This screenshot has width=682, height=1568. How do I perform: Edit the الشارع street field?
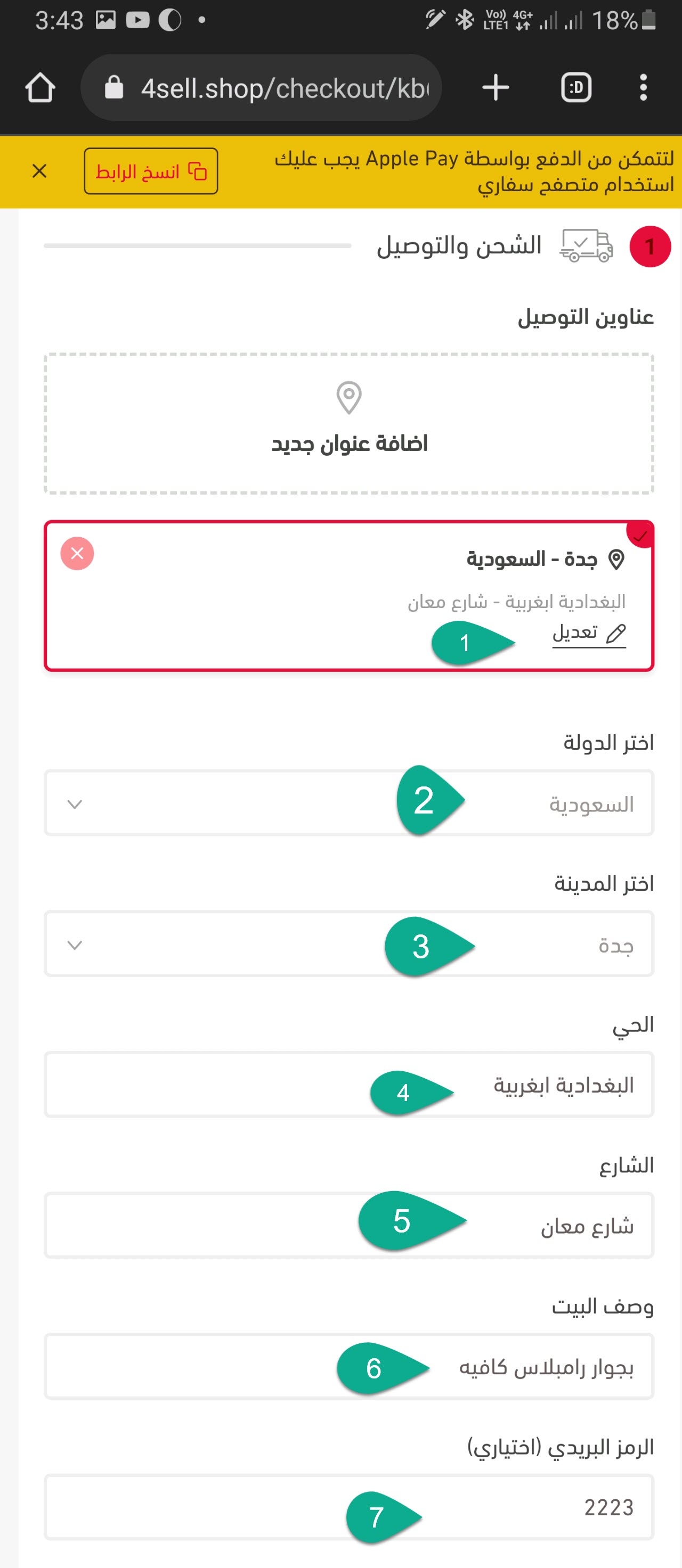tap(243, 1226)
